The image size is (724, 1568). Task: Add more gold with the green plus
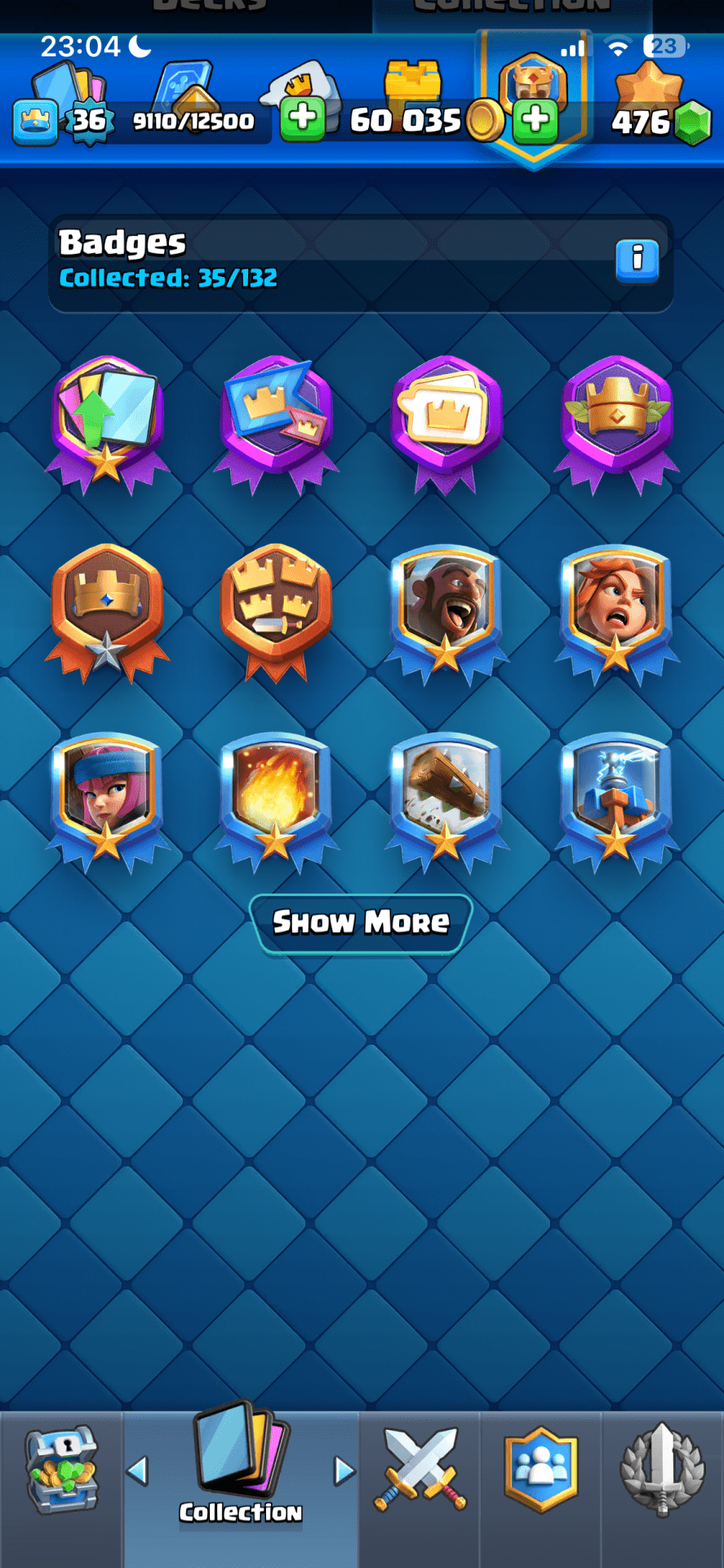[x=302, y=118]
